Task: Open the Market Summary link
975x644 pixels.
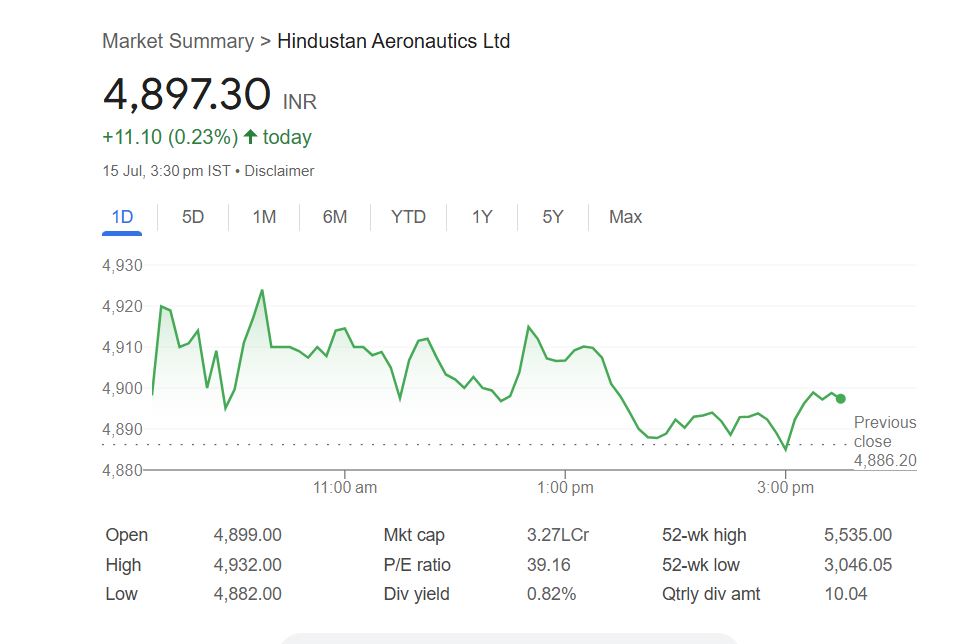Action: click(178, 41)
